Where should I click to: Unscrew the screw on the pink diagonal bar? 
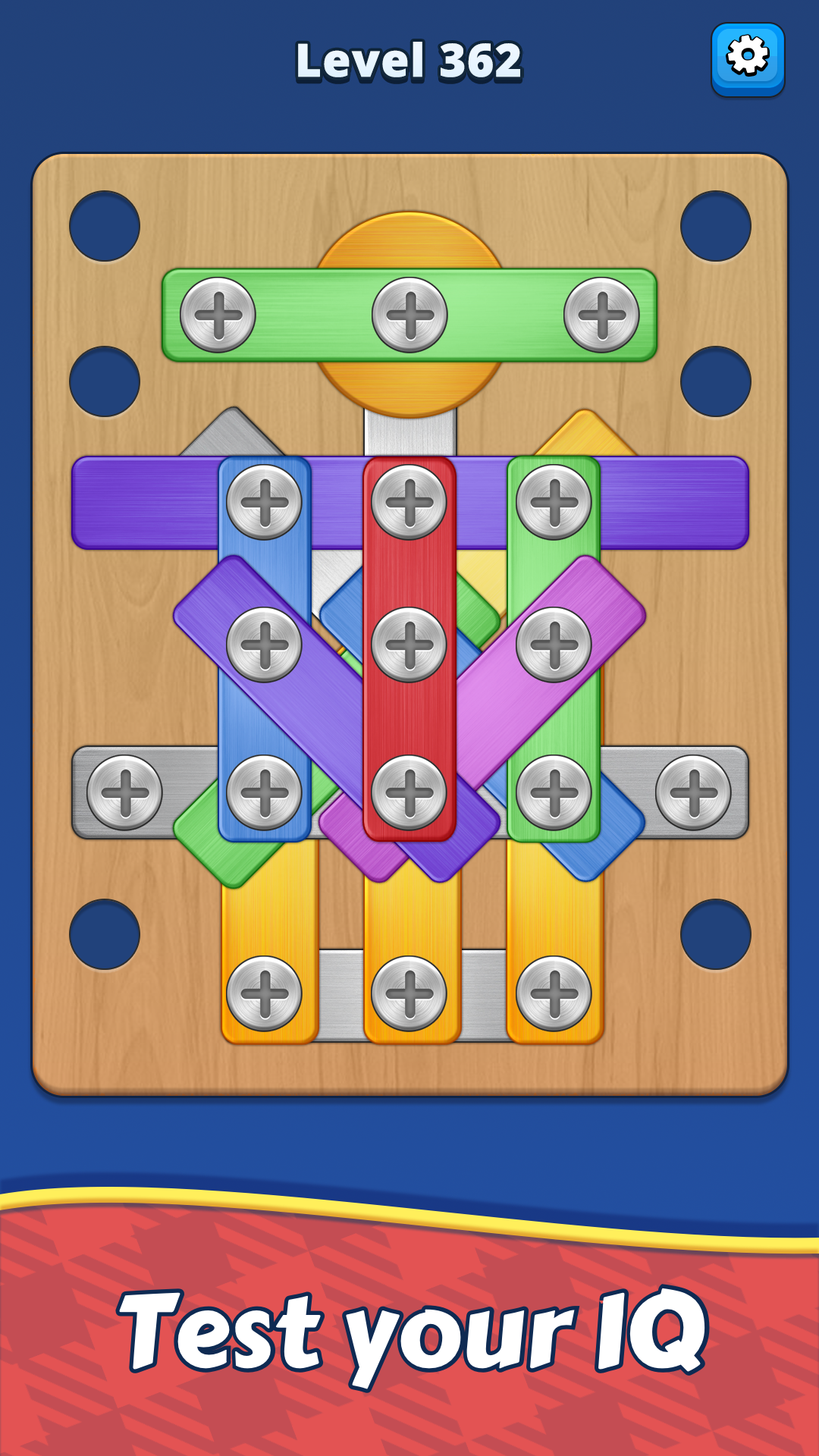coord(554,645)
